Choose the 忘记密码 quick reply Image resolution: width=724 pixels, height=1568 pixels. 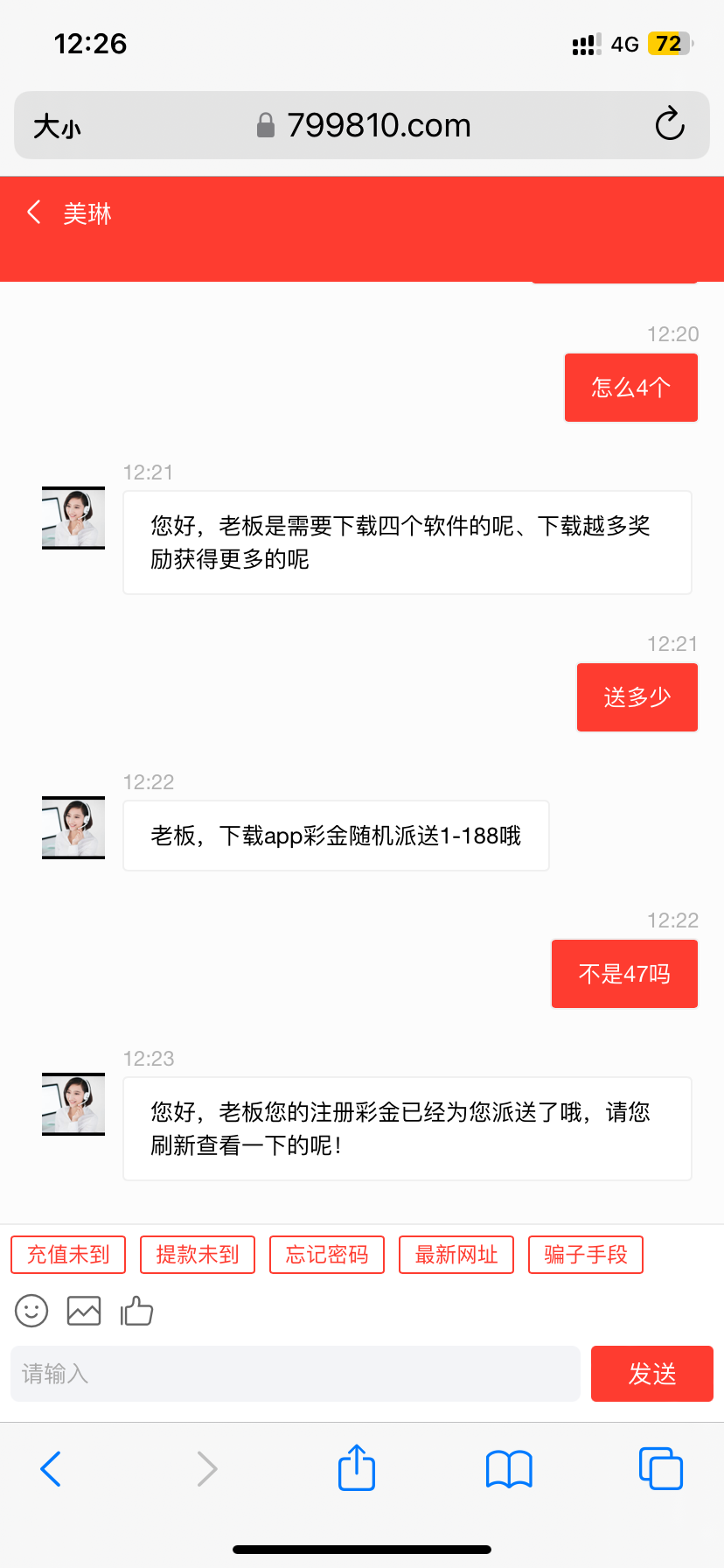click(327, 1255)
